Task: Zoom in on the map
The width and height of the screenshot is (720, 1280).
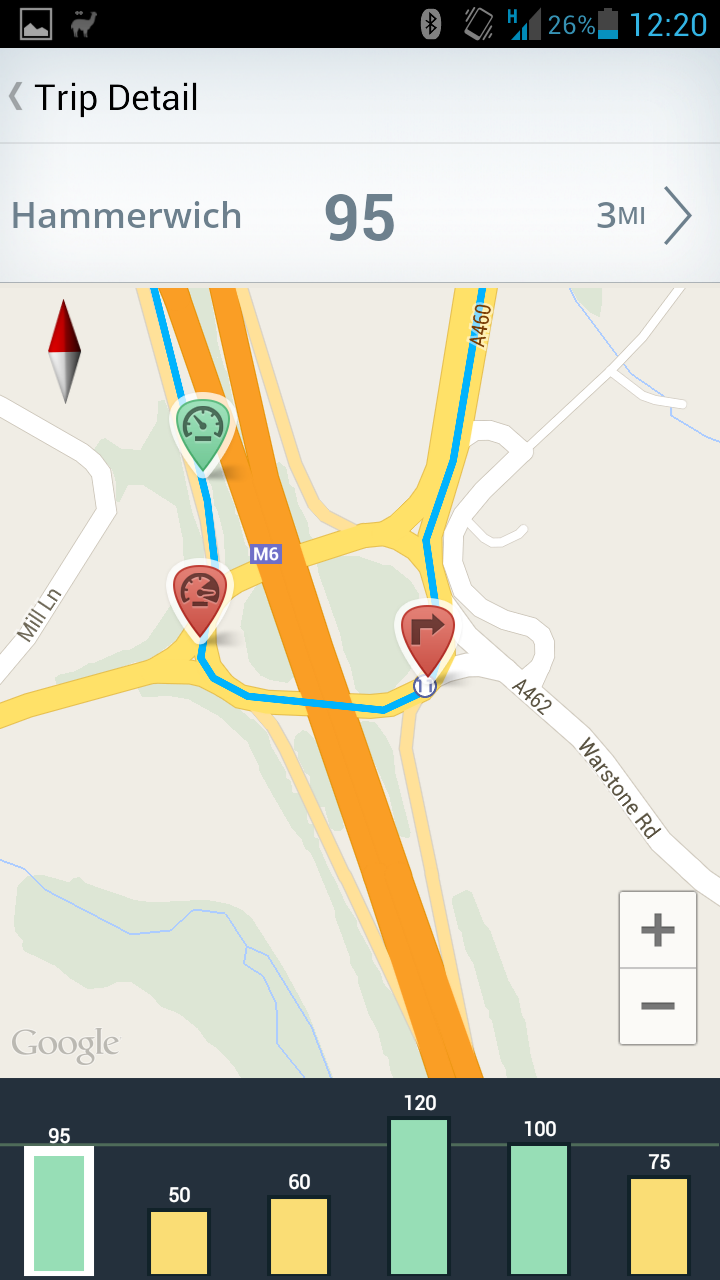Action: pos(658,930)
